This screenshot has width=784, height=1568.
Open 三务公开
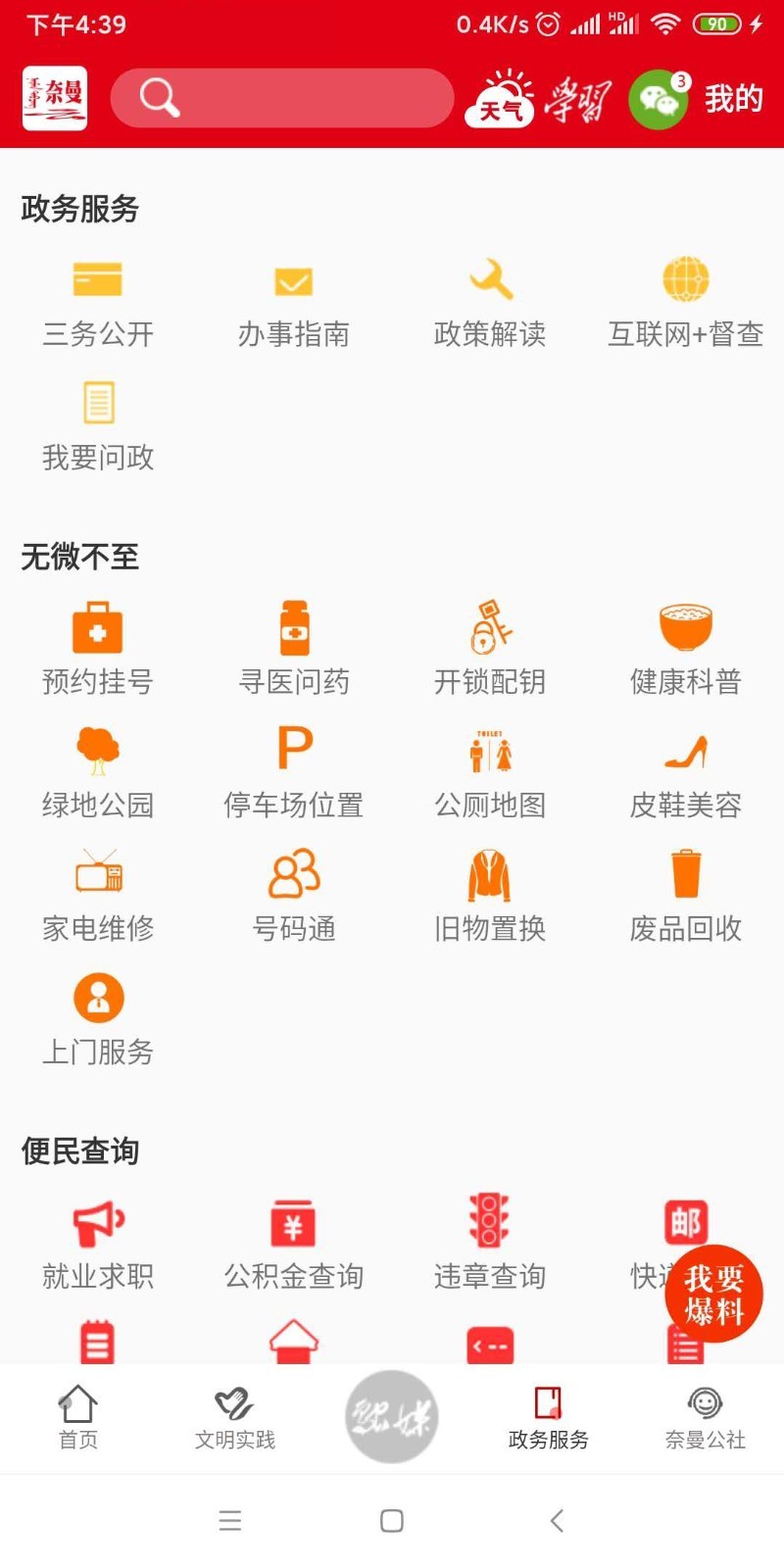click(x=98, y=305)
